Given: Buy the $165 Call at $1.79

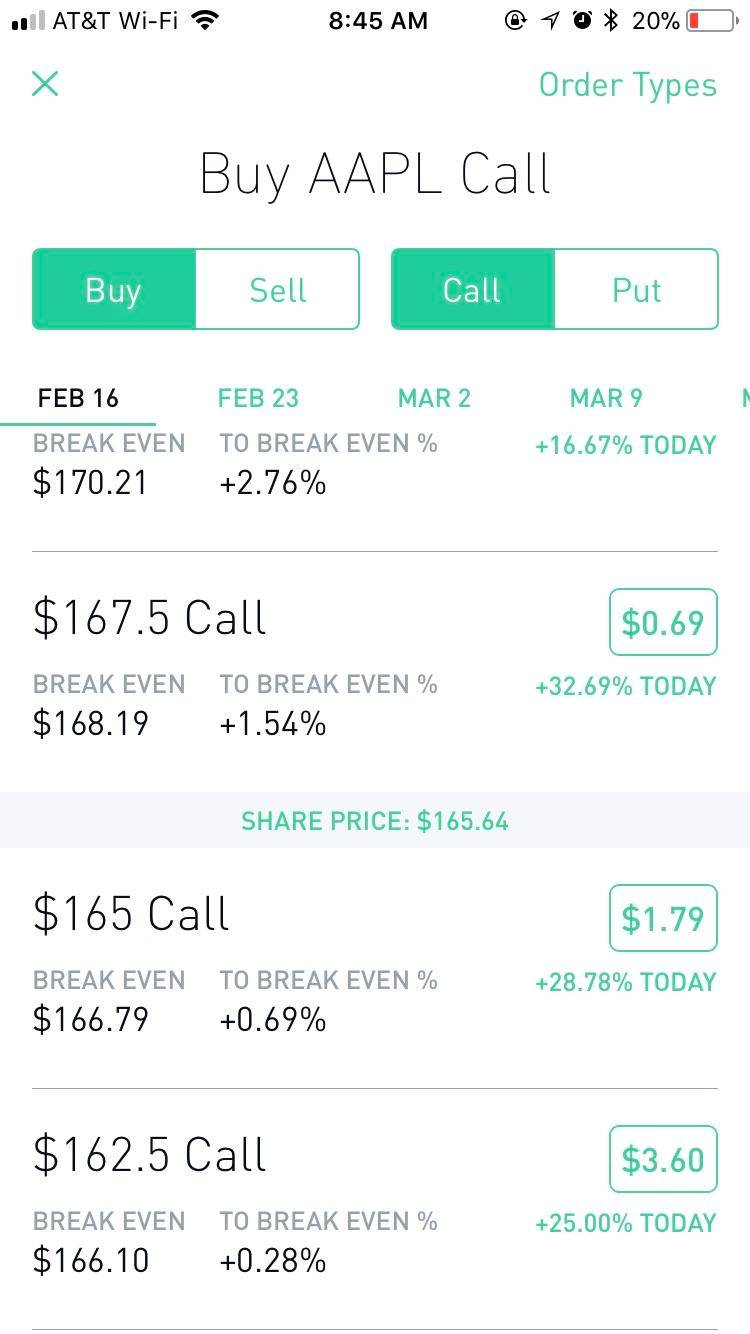Looking at the screenshot, I should point(662,917).
